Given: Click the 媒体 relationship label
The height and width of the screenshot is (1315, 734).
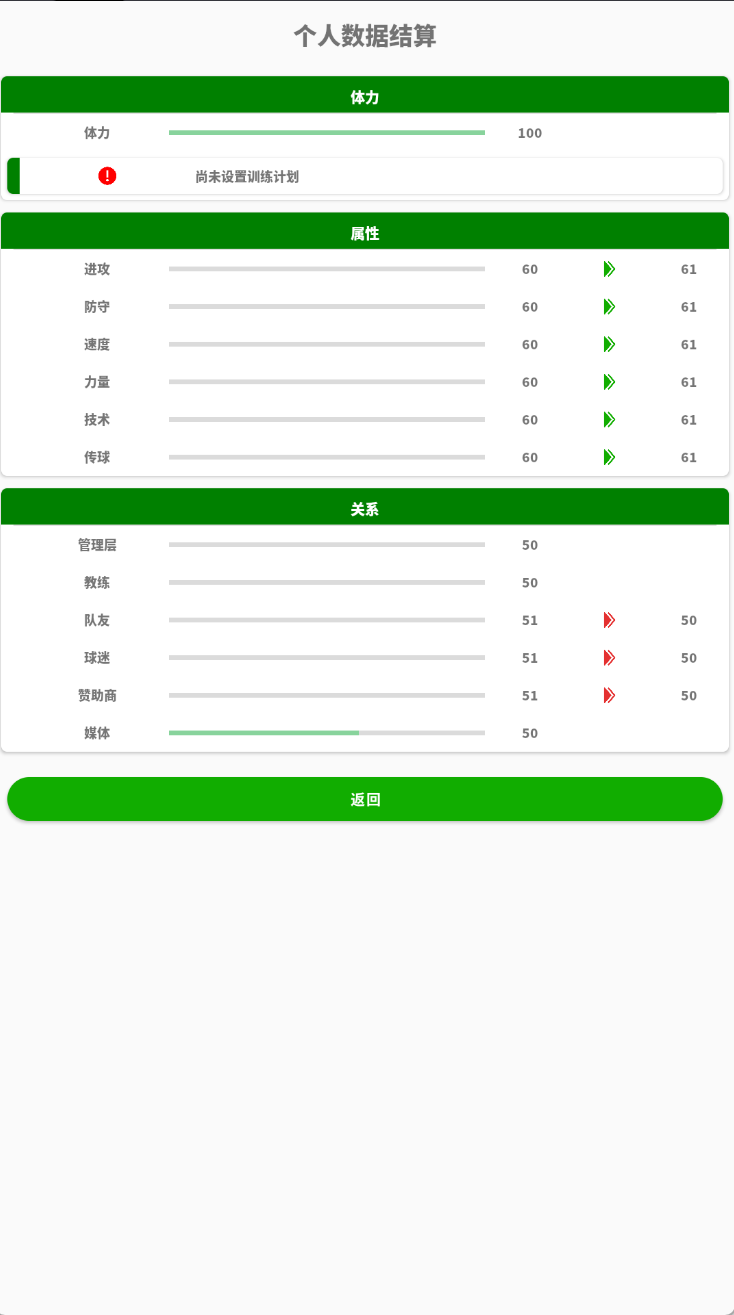Looking at the screenshot, I should coord(97,733).
